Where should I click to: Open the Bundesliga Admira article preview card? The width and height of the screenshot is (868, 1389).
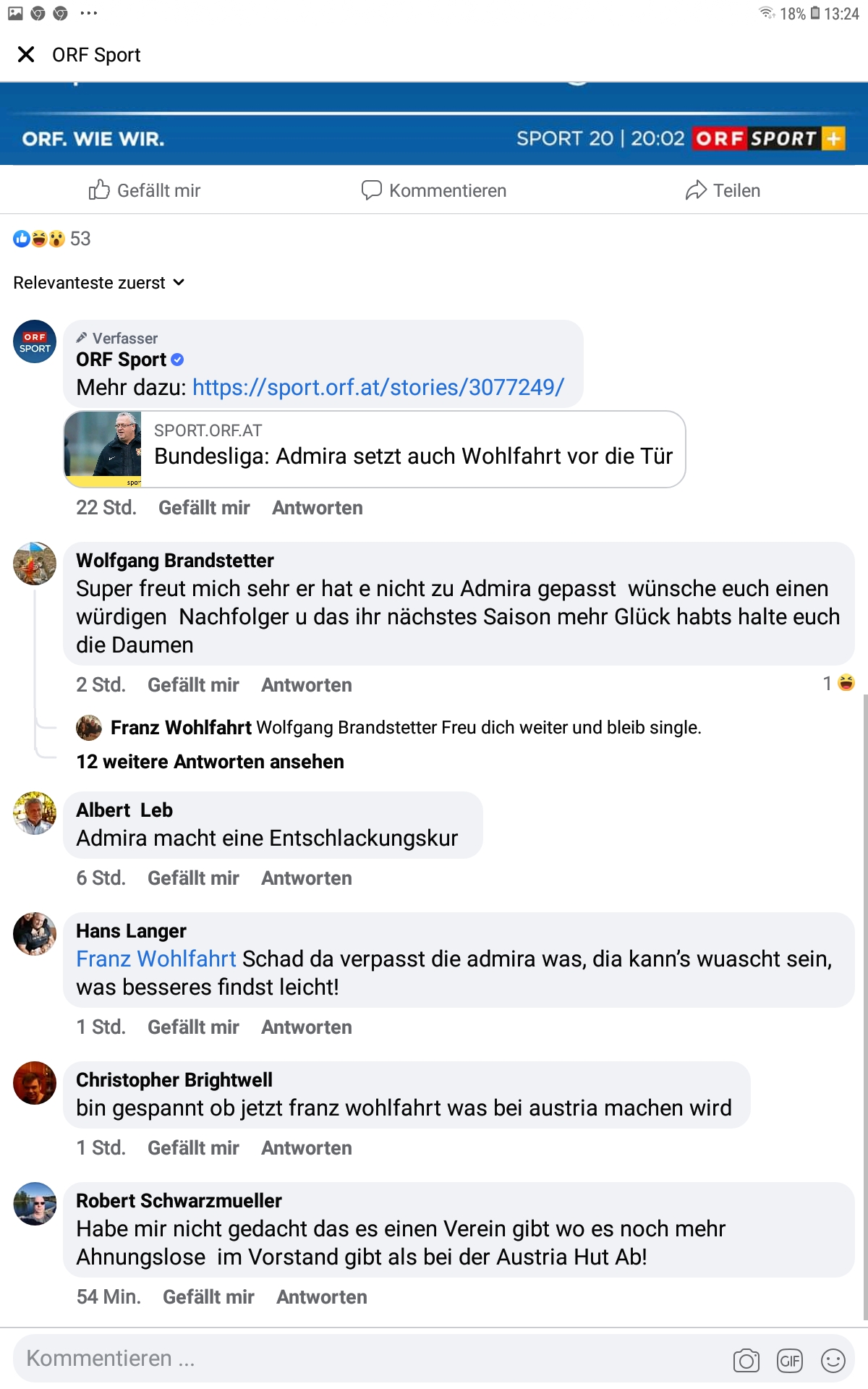pos(375,449)
